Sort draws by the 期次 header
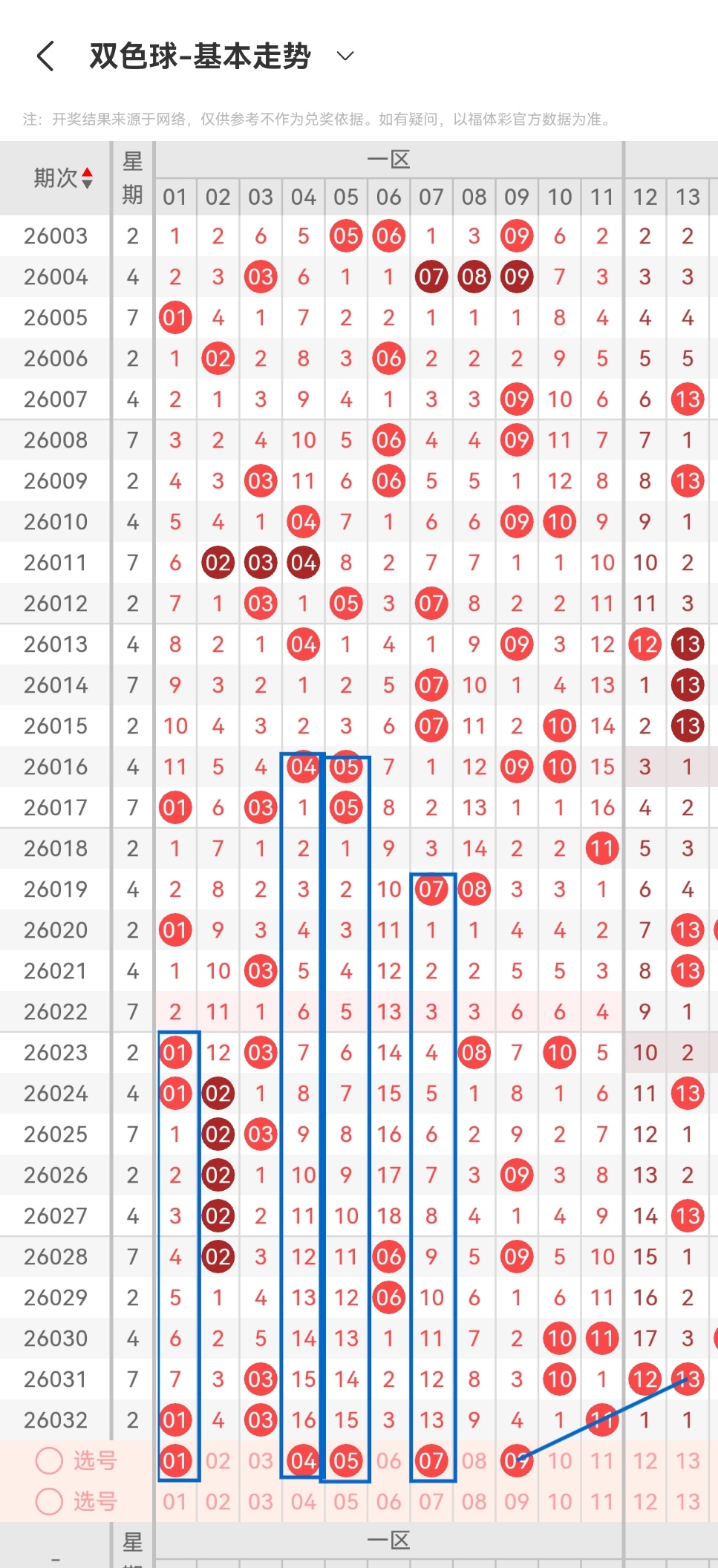 tap(63, 178)
